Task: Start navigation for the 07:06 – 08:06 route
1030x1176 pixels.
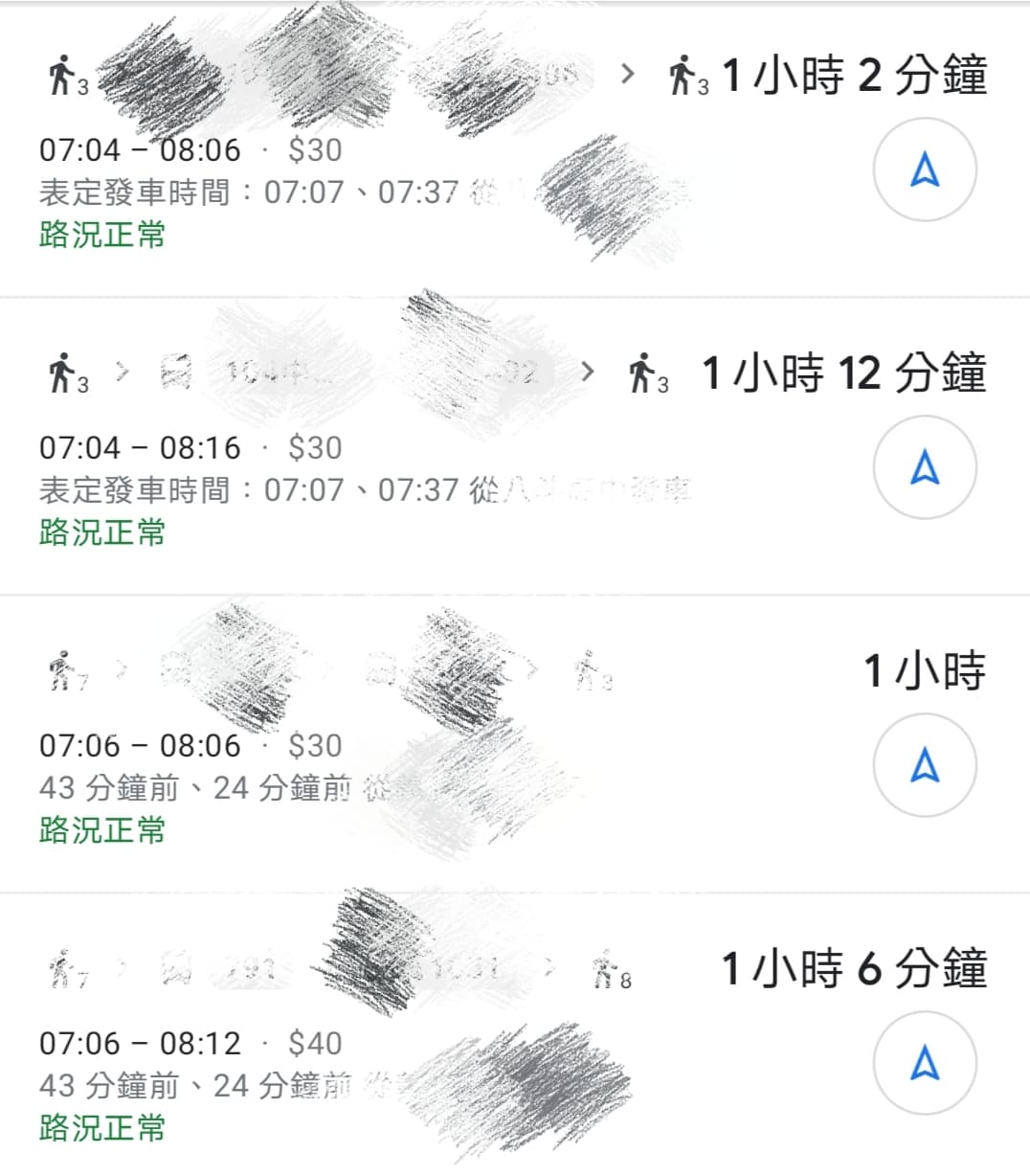Action: (x=924, y=765)
